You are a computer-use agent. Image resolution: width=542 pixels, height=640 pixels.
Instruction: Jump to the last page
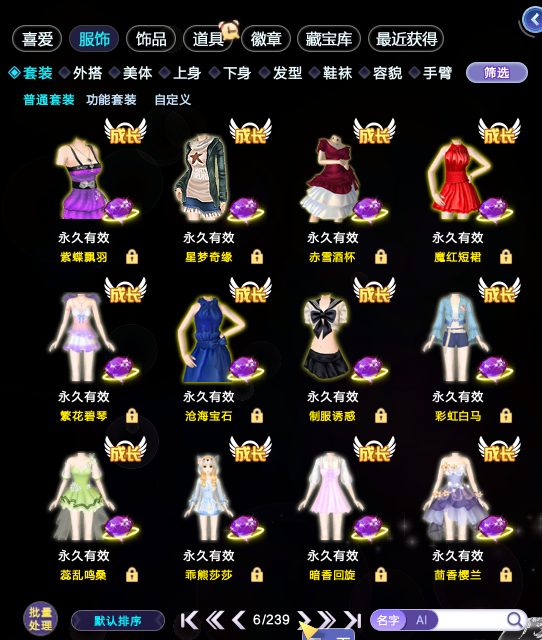[352, 620]
